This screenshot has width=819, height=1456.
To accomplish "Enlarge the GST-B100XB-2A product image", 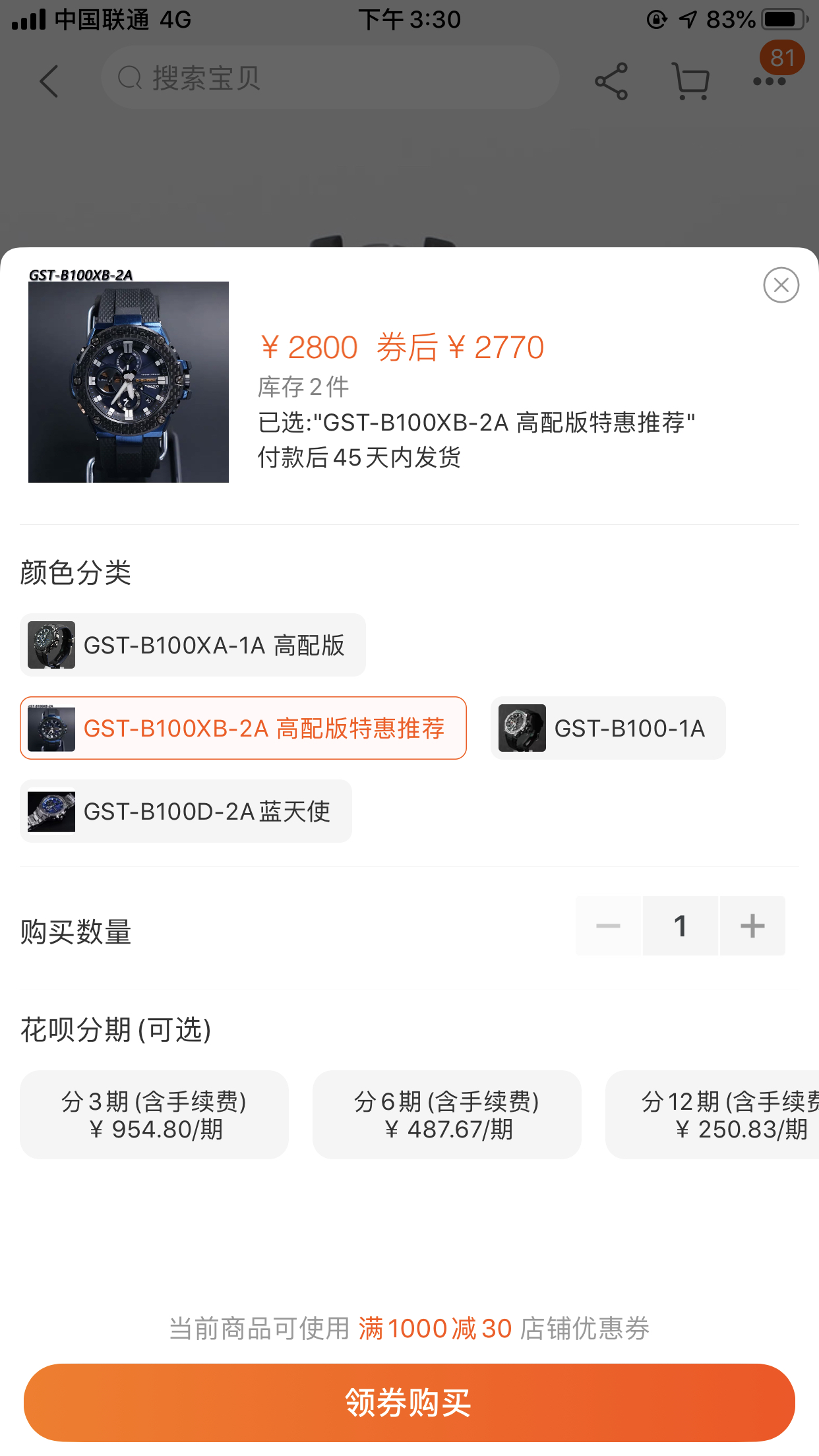I will (x=129, y=381).
